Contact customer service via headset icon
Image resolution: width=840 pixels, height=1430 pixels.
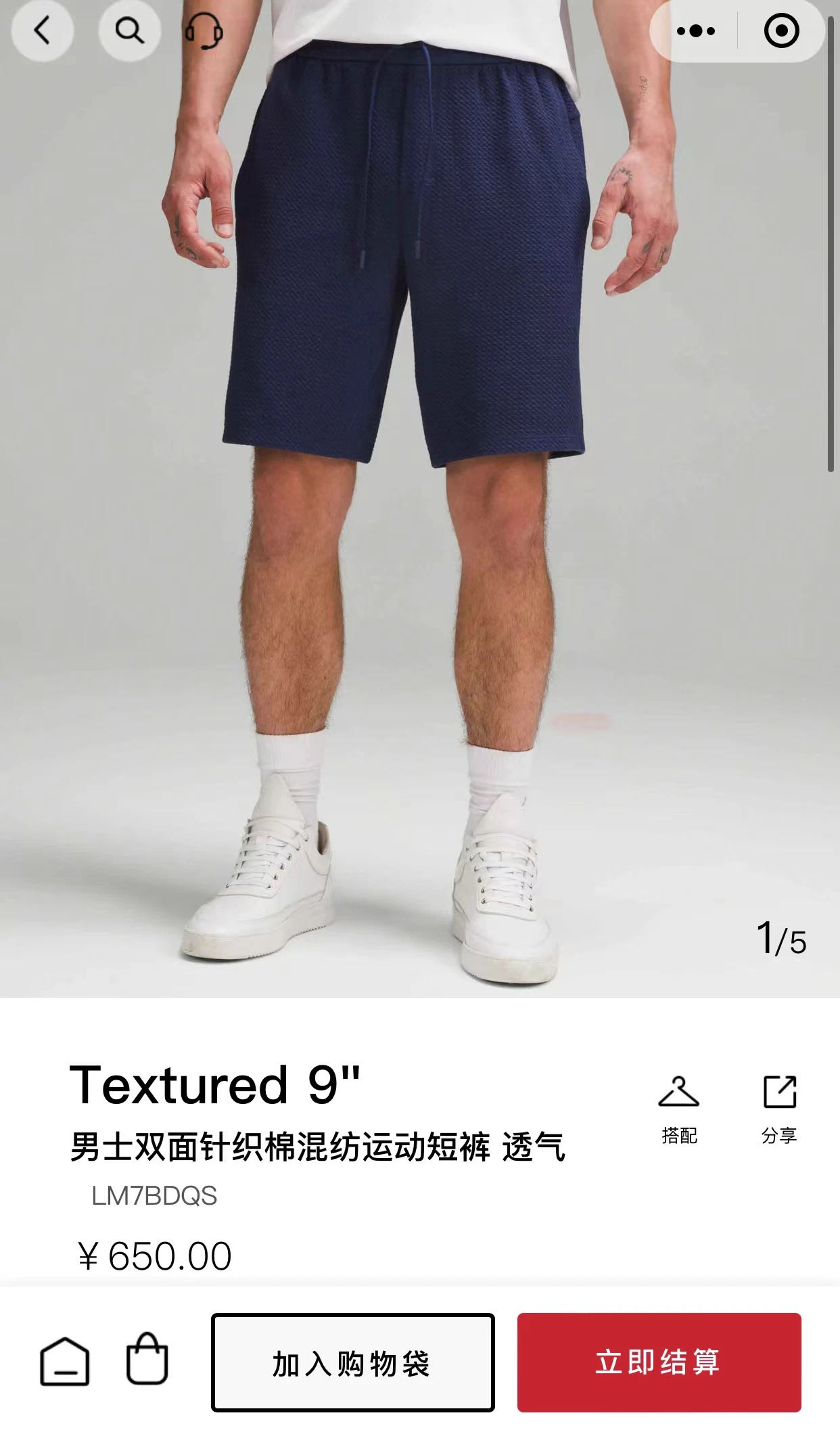pos(204,31)
